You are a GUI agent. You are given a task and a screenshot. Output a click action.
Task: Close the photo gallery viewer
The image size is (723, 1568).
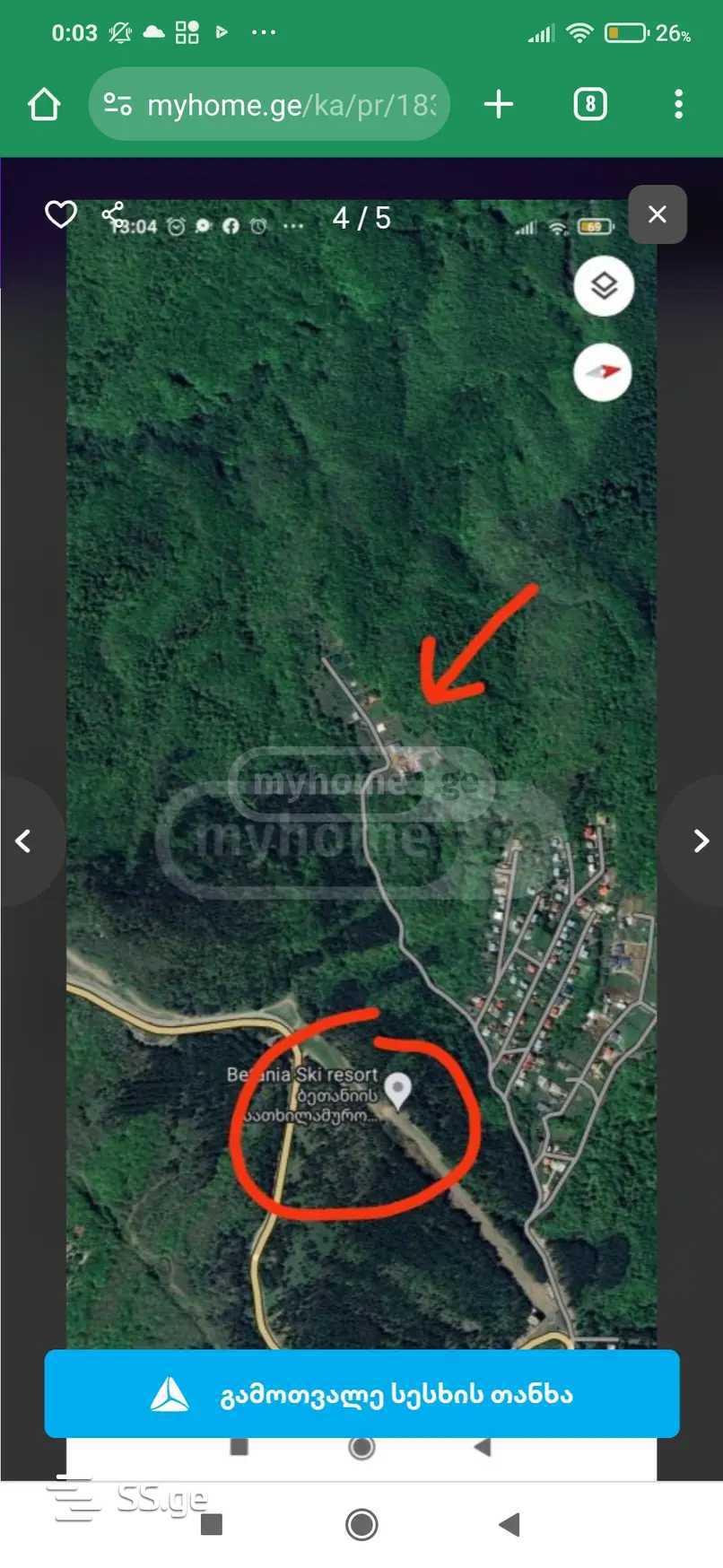click(658, 214)
